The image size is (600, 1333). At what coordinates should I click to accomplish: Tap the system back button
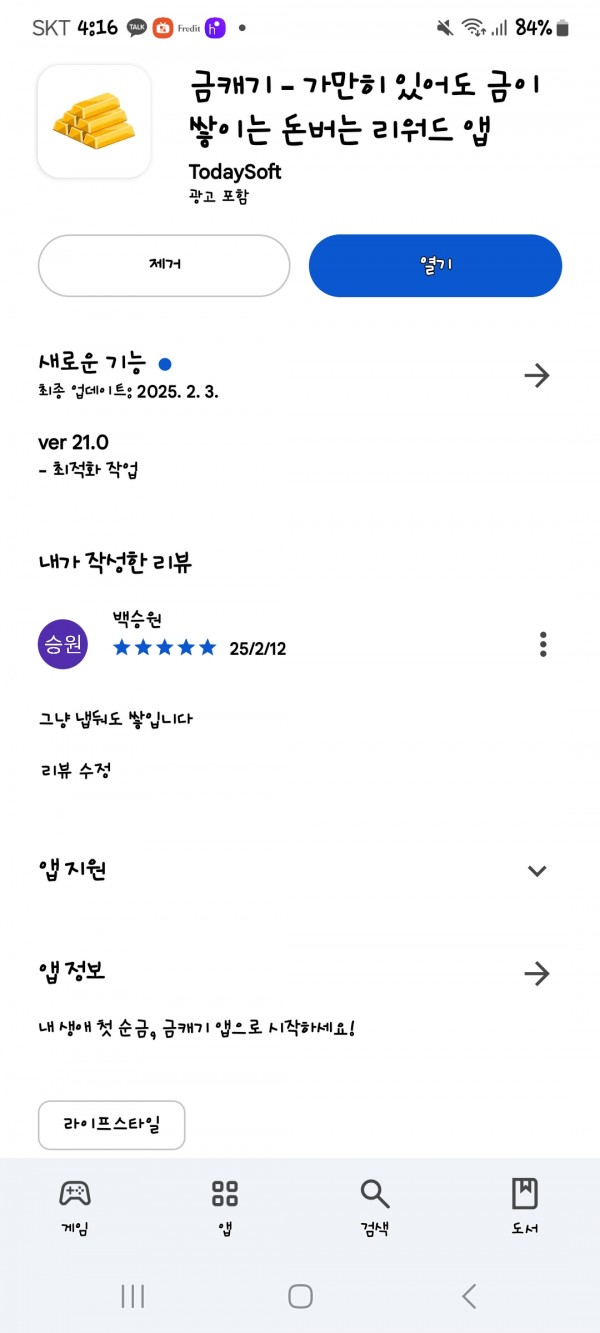click(x=468, y=1296)
